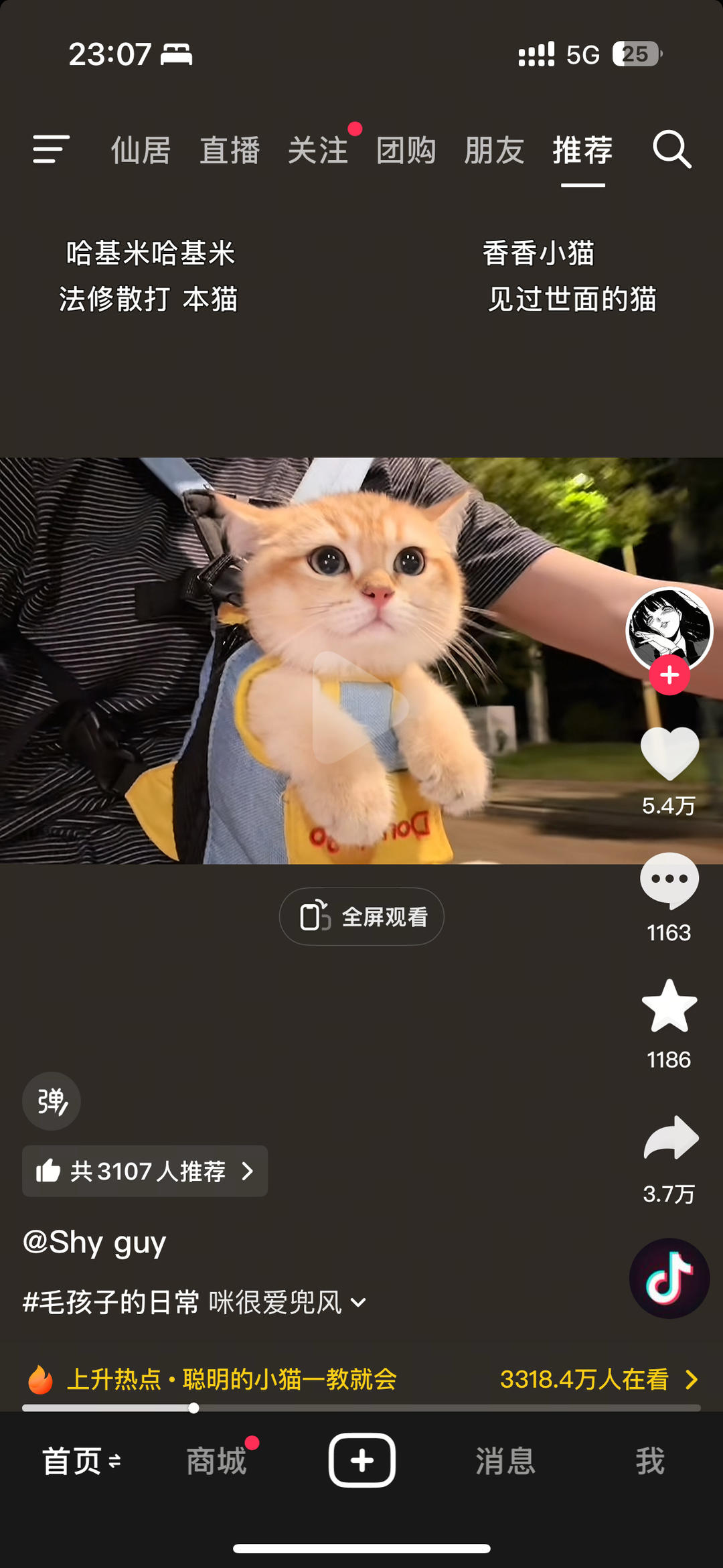Switch to the 关注 tab
This screenshot has width=723, height=1568.
tap(318, 150)
